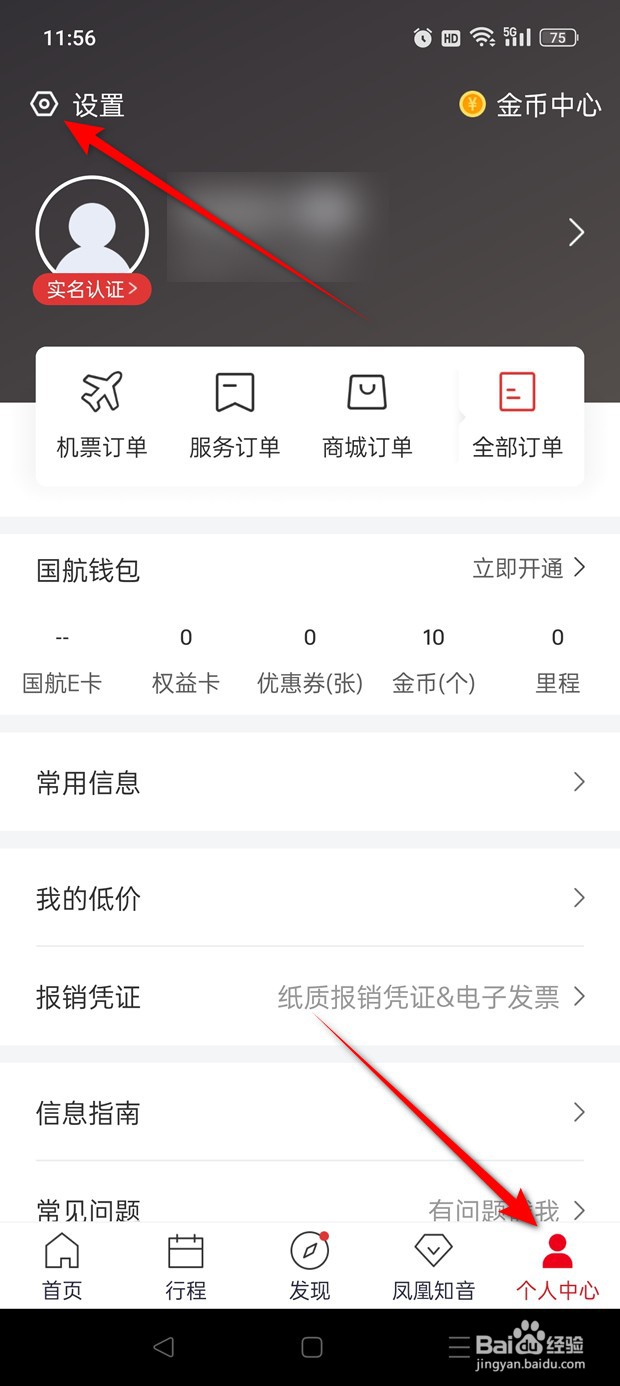Open profile details via avatar chevron
Image resolution: width=620 pixels, height=1386 pixels.
(x=576, y=233)
